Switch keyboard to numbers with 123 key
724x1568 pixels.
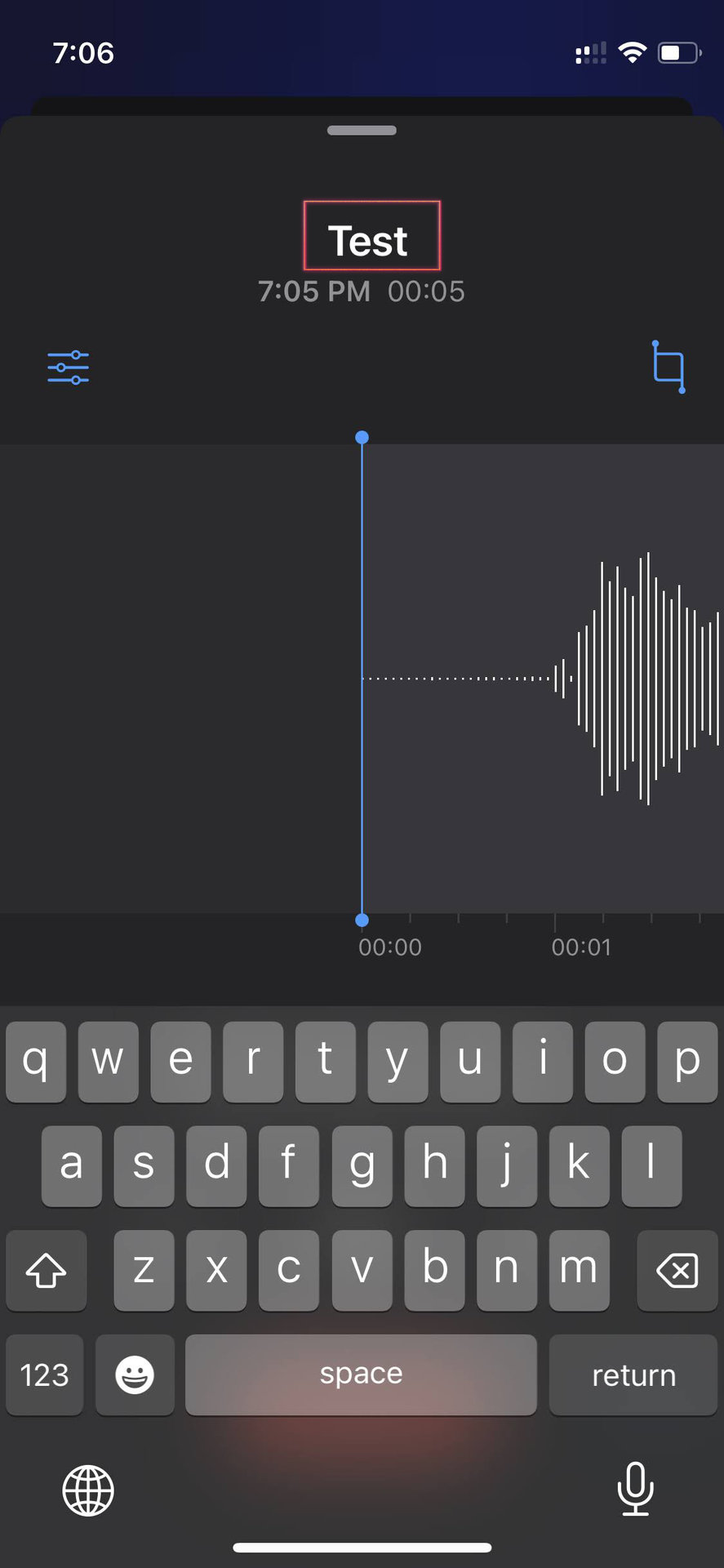tap(45, 1374)
